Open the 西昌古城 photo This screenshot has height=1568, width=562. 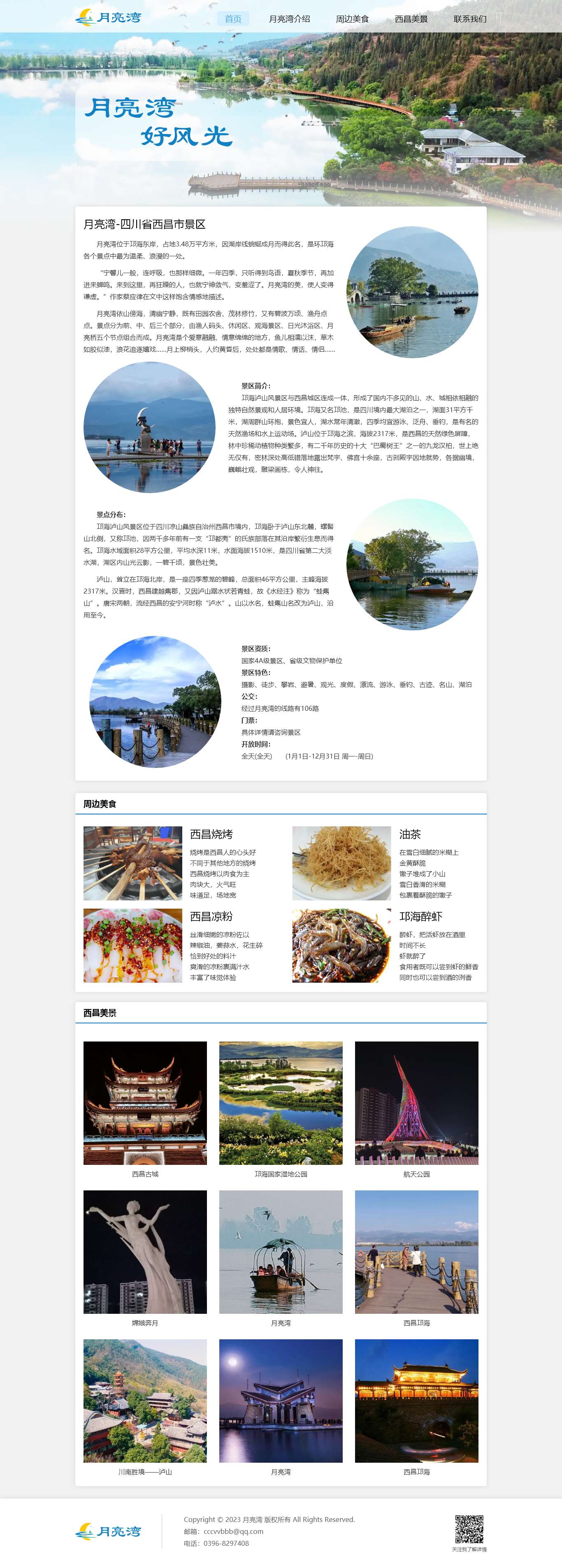[145, 1103]
